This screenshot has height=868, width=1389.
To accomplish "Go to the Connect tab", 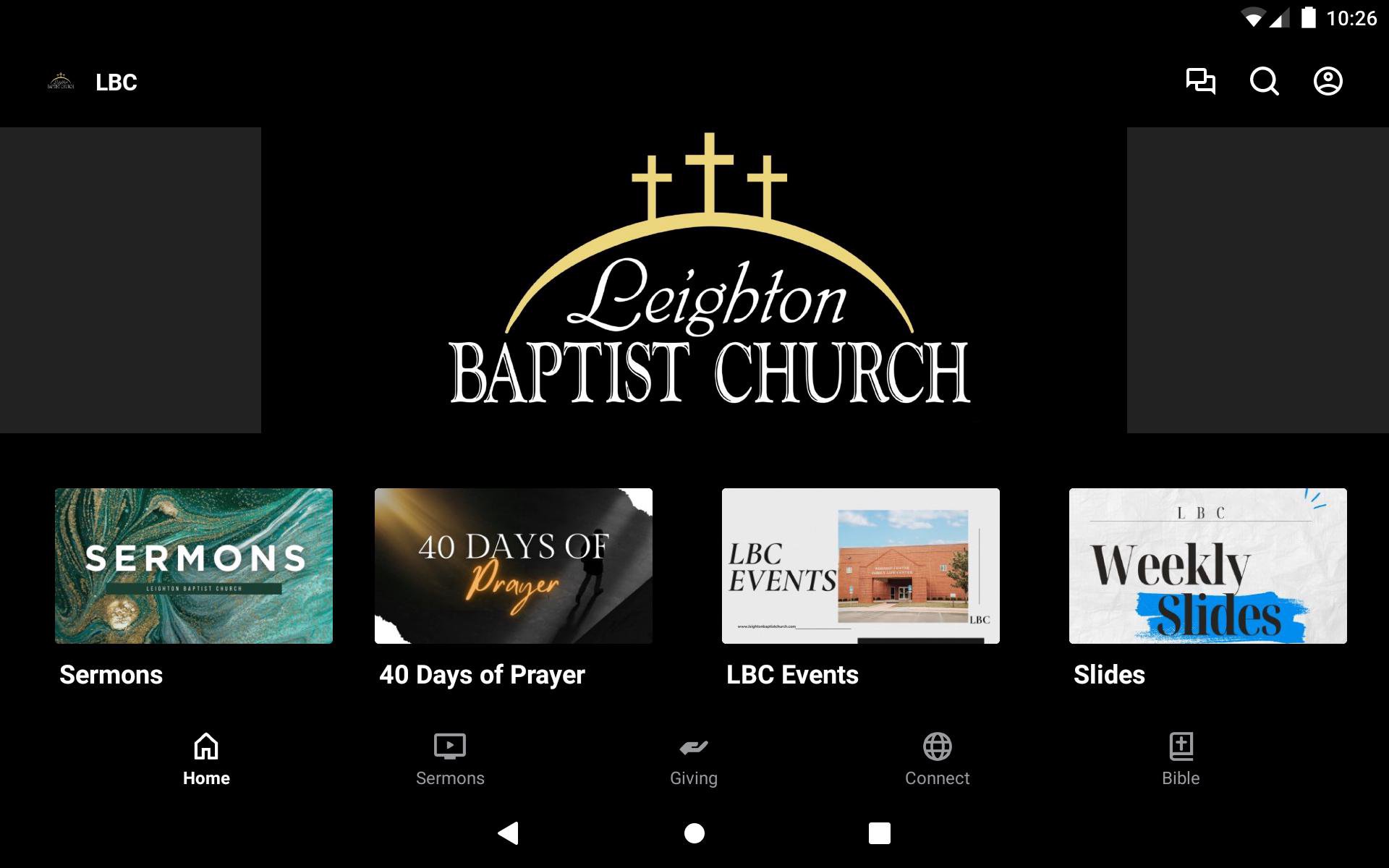I will [937, 759].
